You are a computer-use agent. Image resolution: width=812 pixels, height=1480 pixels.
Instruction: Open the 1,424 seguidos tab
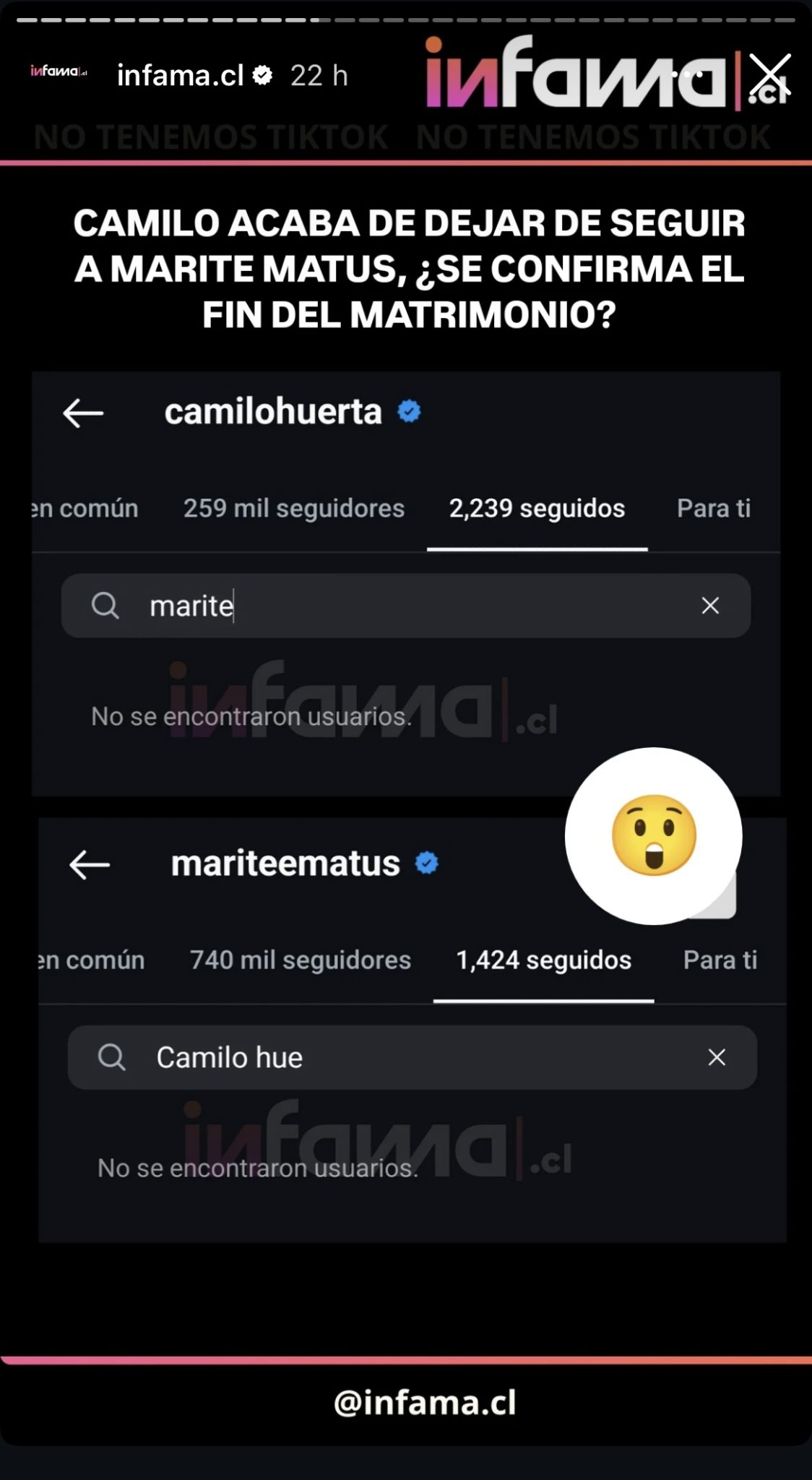543,960
